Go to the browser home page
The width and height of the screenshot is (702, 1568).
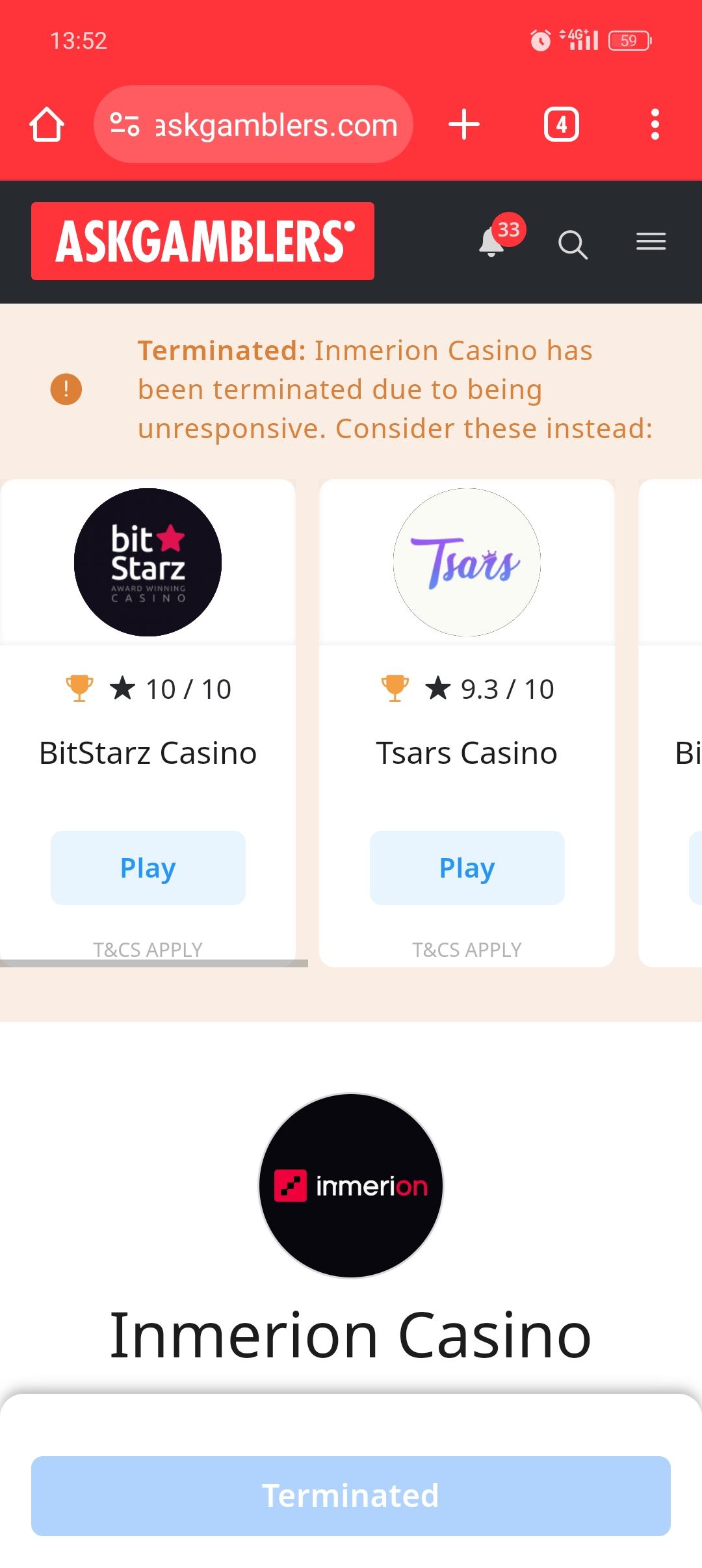[x=47, y=124]
